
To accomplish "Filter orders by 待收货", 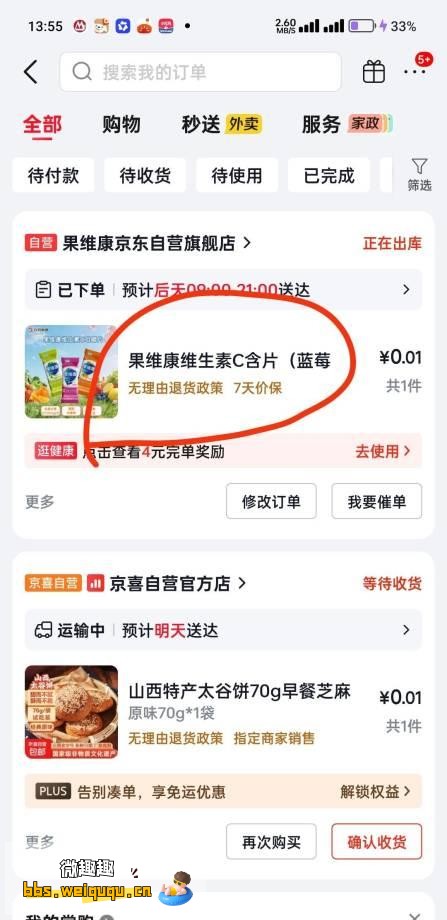I will pos(145,175).
